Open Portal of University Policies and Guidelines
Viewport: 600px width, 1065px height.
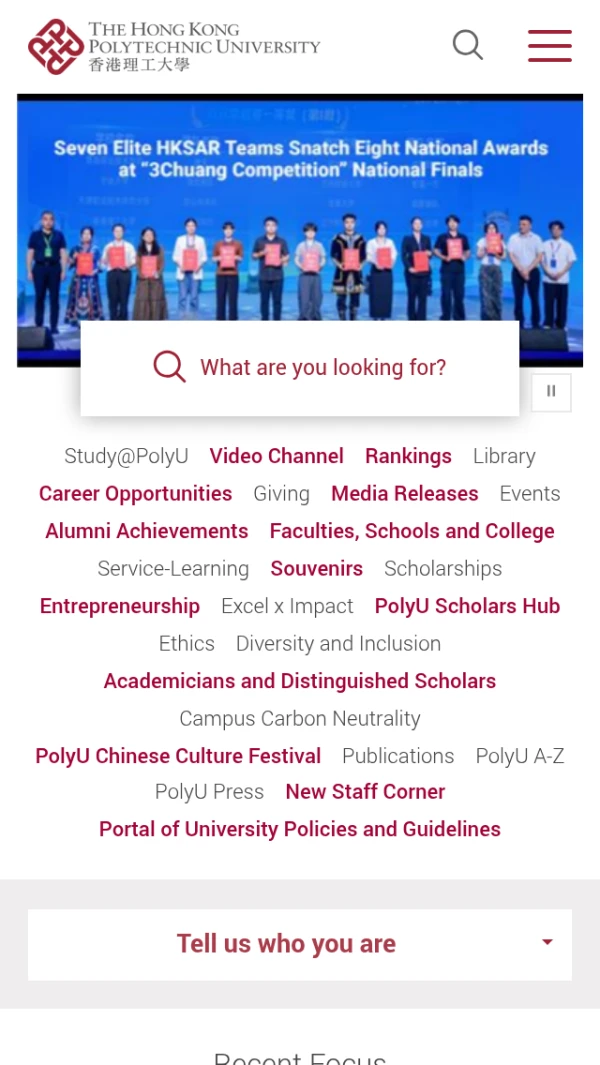click(300, 829)
